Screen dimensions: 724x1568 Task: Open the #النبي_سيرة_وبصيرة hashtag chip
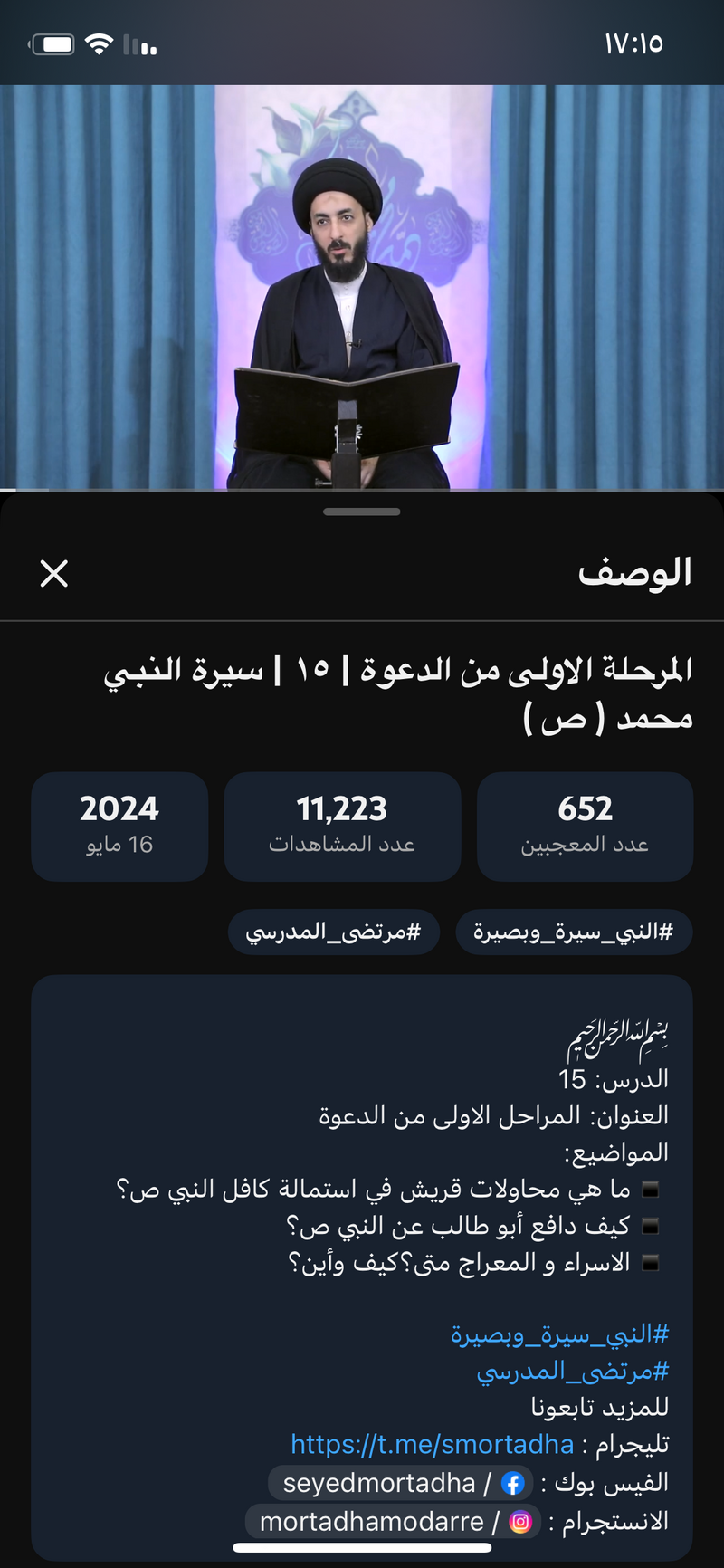point(574,932)
